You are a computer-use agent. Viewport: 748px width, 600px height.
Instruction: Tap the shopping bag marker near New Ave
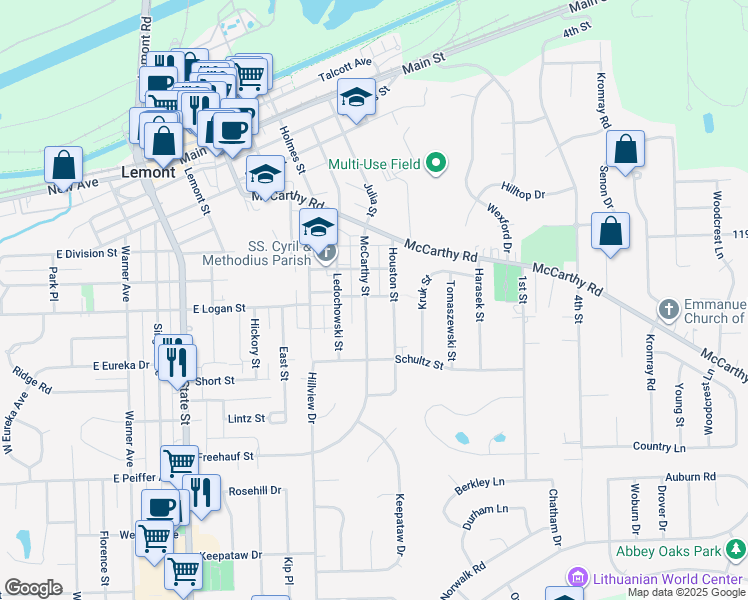tap(63, 168)
